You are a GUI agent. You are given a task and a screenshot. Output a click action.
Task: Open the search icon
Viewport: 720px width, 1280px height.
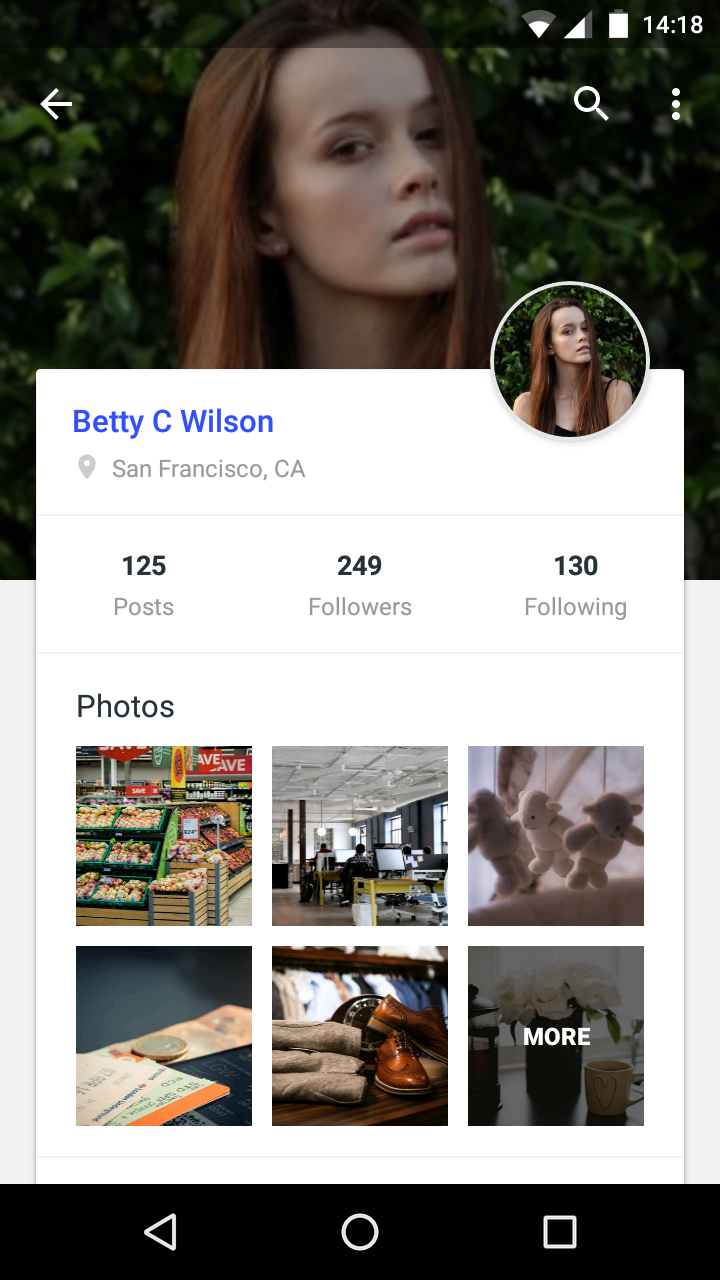(591, 103)
